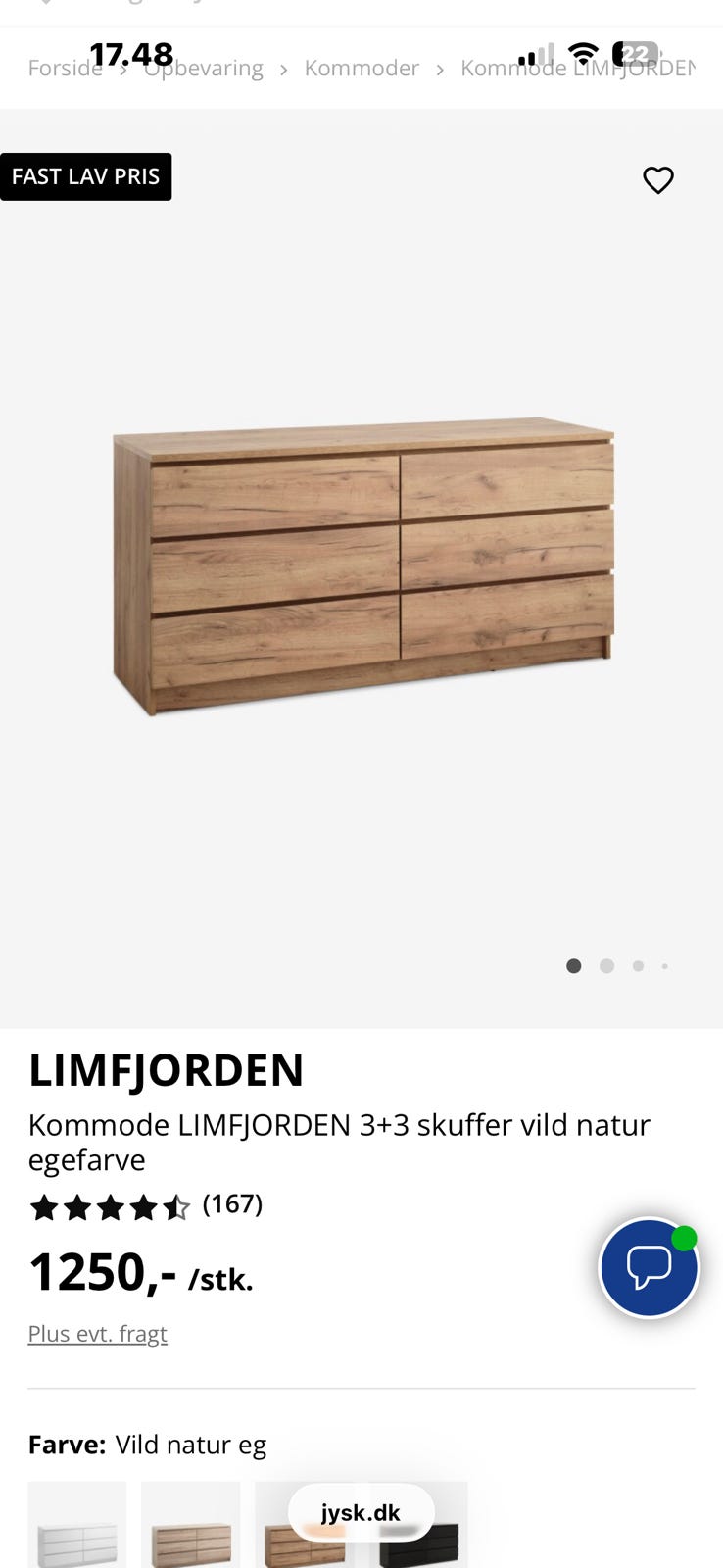Tap the green notification dot on chat
Screen dimensions: 723x1568
(x=684, y=1238)
